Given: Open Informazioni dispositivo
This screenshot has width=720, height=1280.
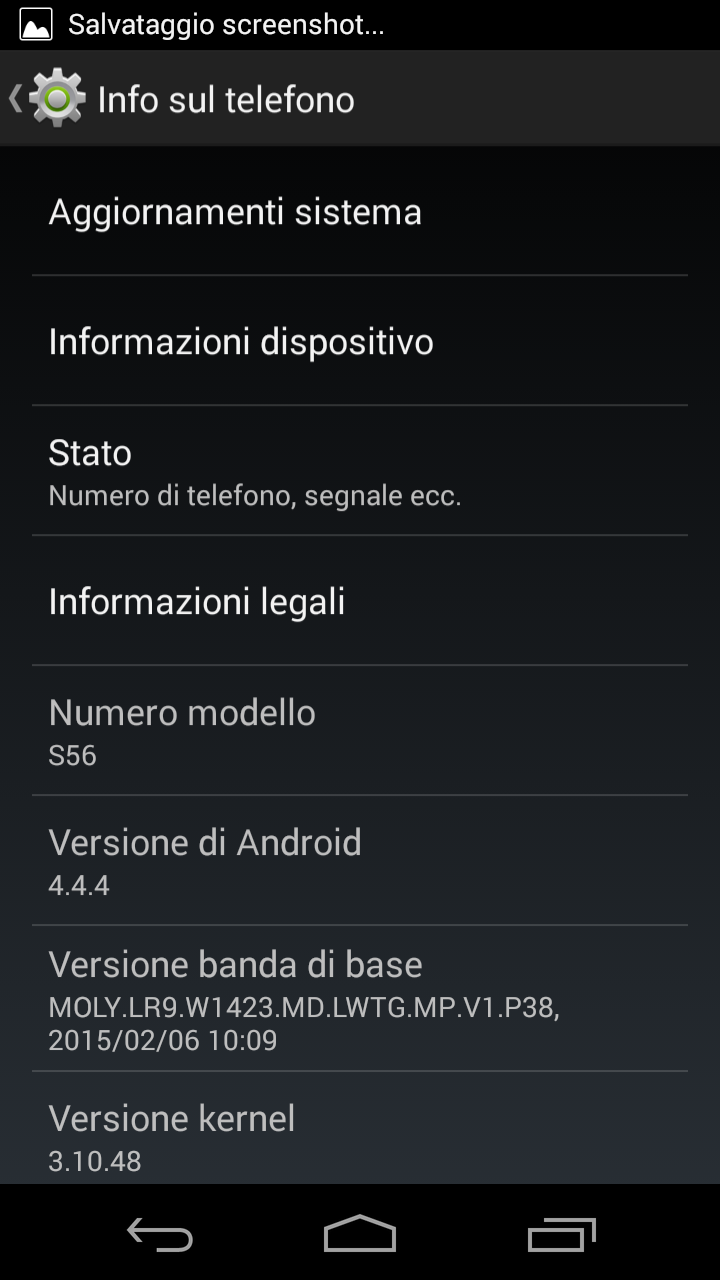Looking at the screenshot, I should tap(360, 341).
